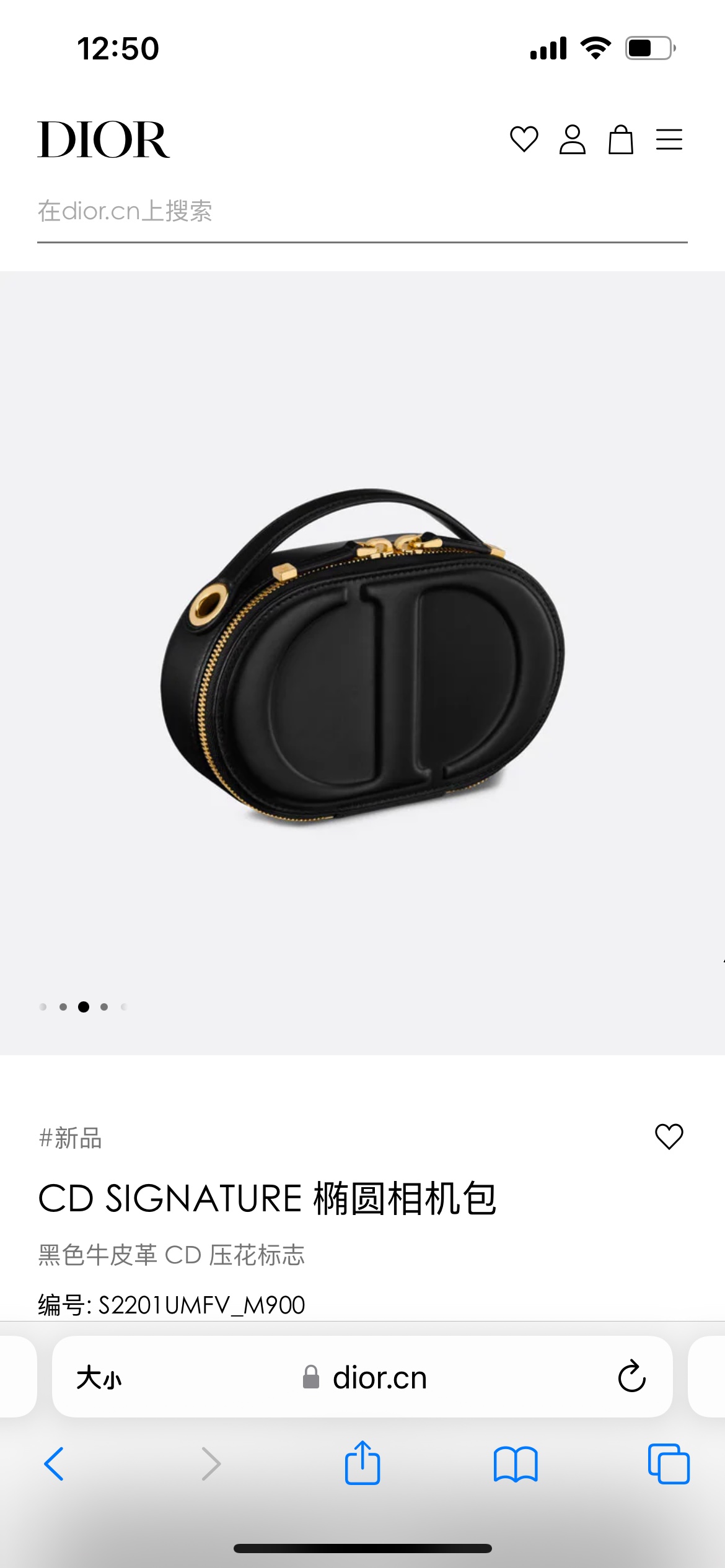
Task: Show open browser tabs
Action: (669, 1464)
